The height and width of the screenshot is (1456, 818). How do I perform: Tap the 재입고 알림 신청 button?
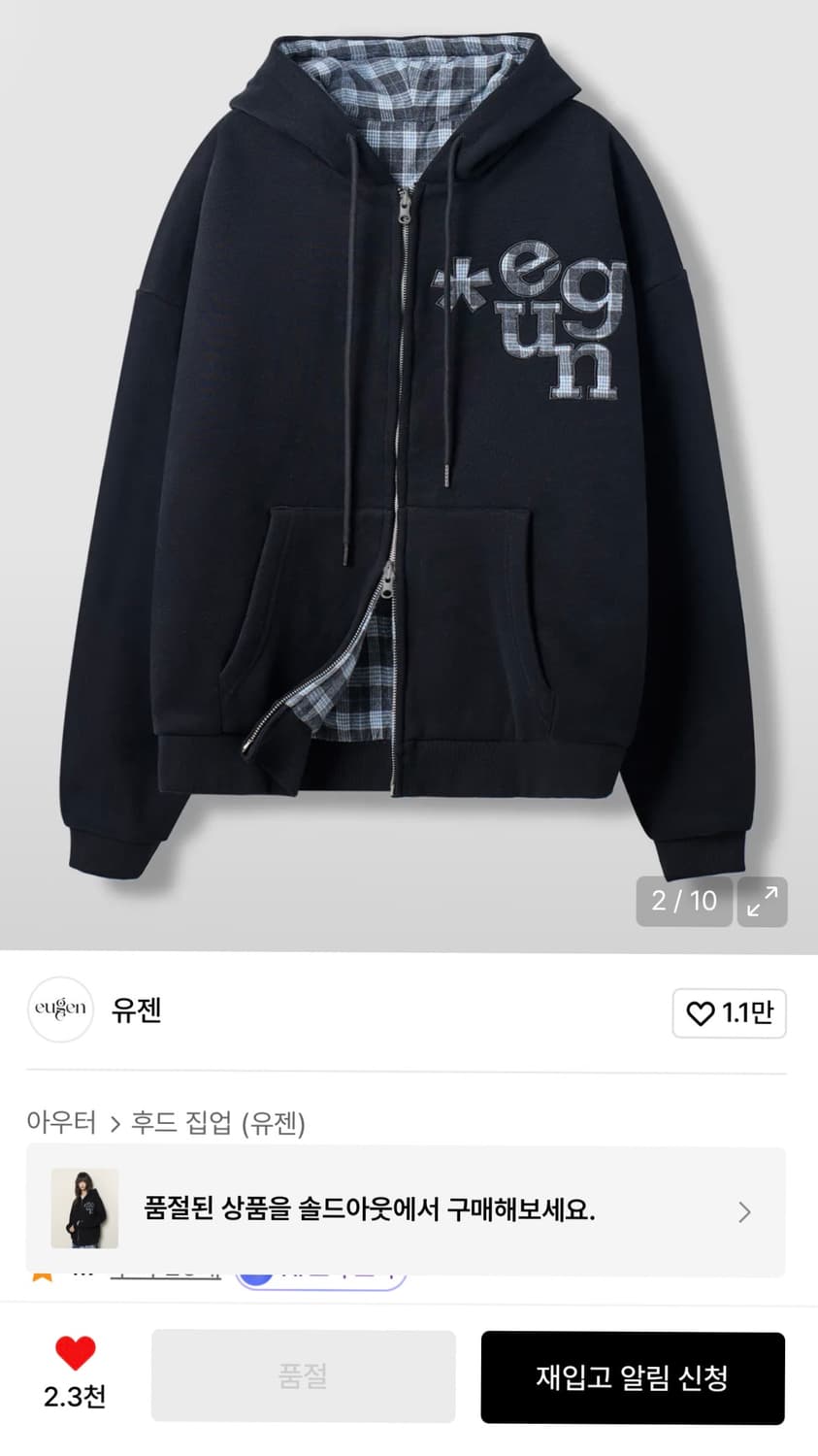[x=634, y=1377]
